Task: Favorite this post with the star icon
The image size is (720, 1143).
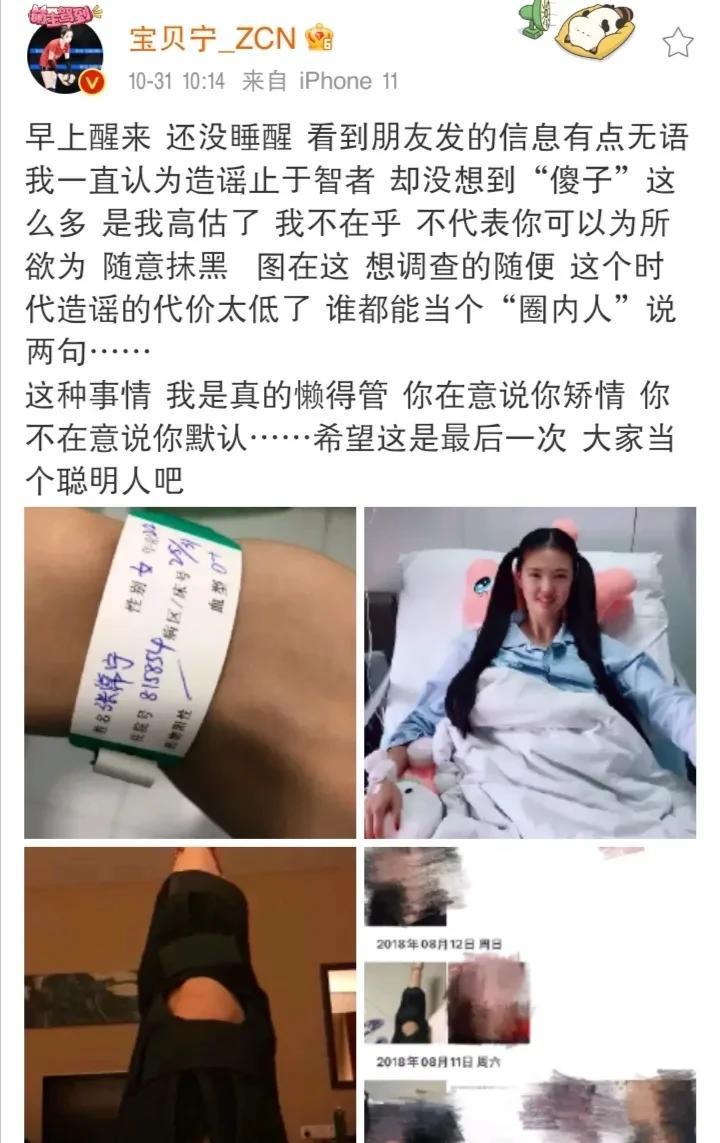Action: pos(677,42)
